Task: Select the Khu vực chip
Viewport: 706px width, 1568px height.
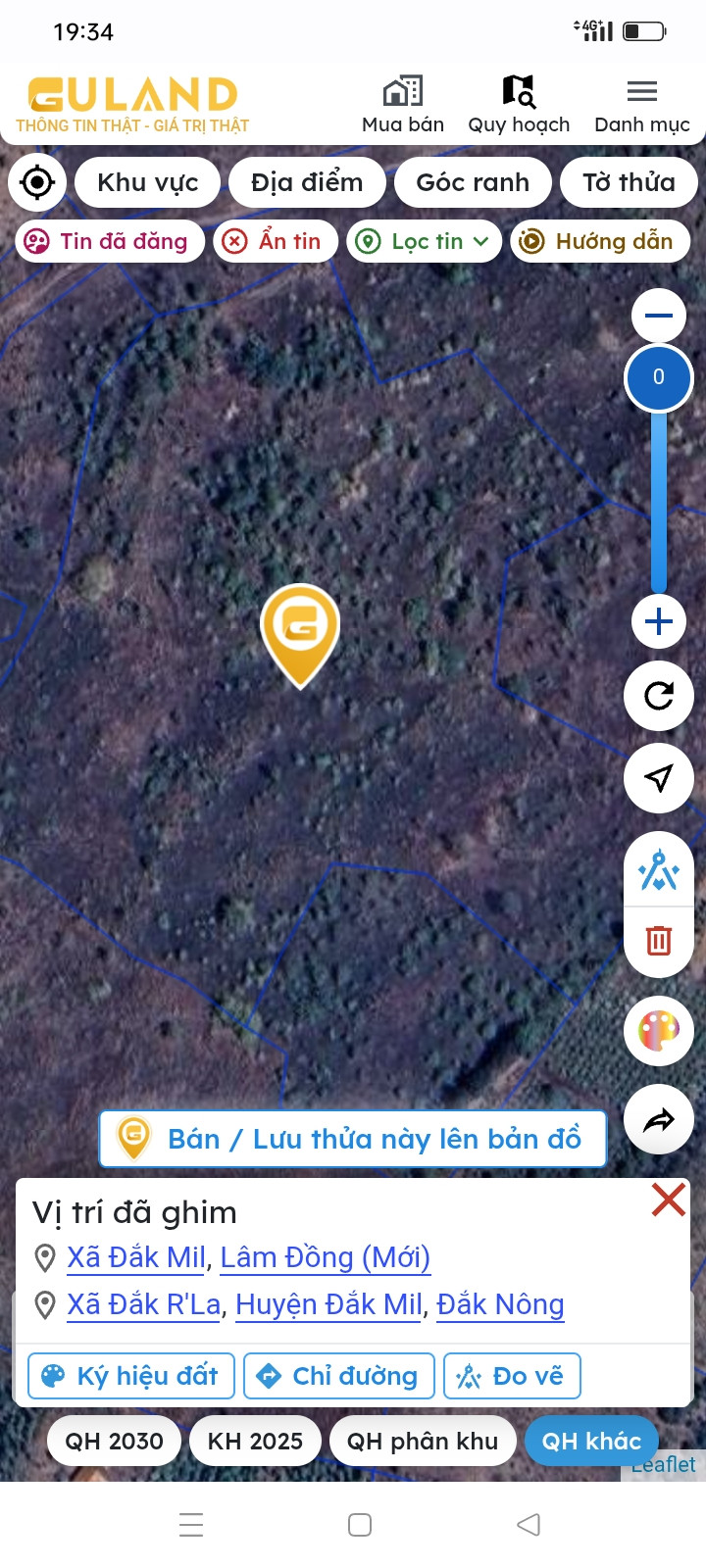Action: click(x=147, y=182)
